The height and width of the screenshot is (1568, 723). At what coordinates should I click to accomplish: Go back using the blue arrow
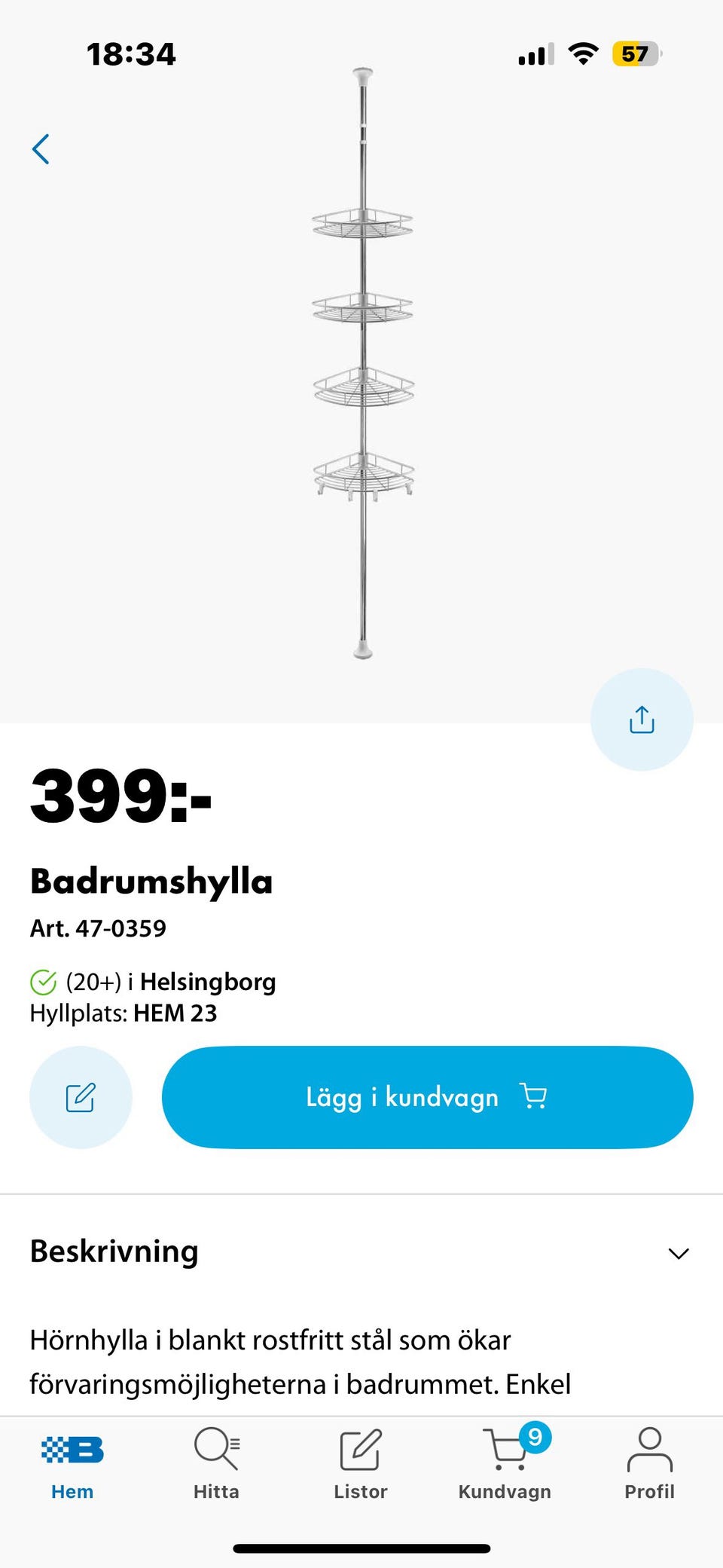point(41,149)
